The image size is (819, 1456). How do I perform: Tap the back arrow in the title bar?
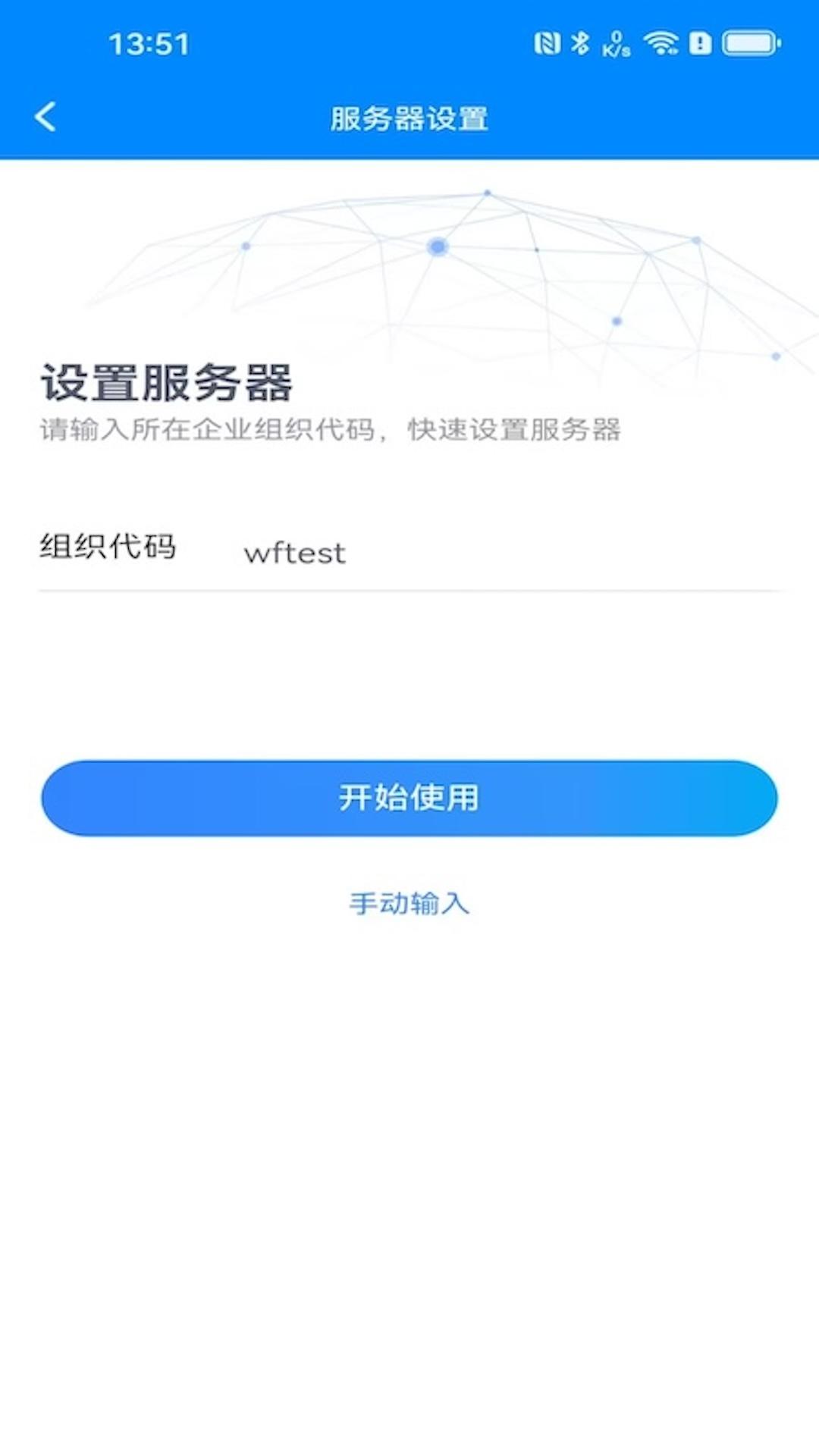[x=45, y=116]
